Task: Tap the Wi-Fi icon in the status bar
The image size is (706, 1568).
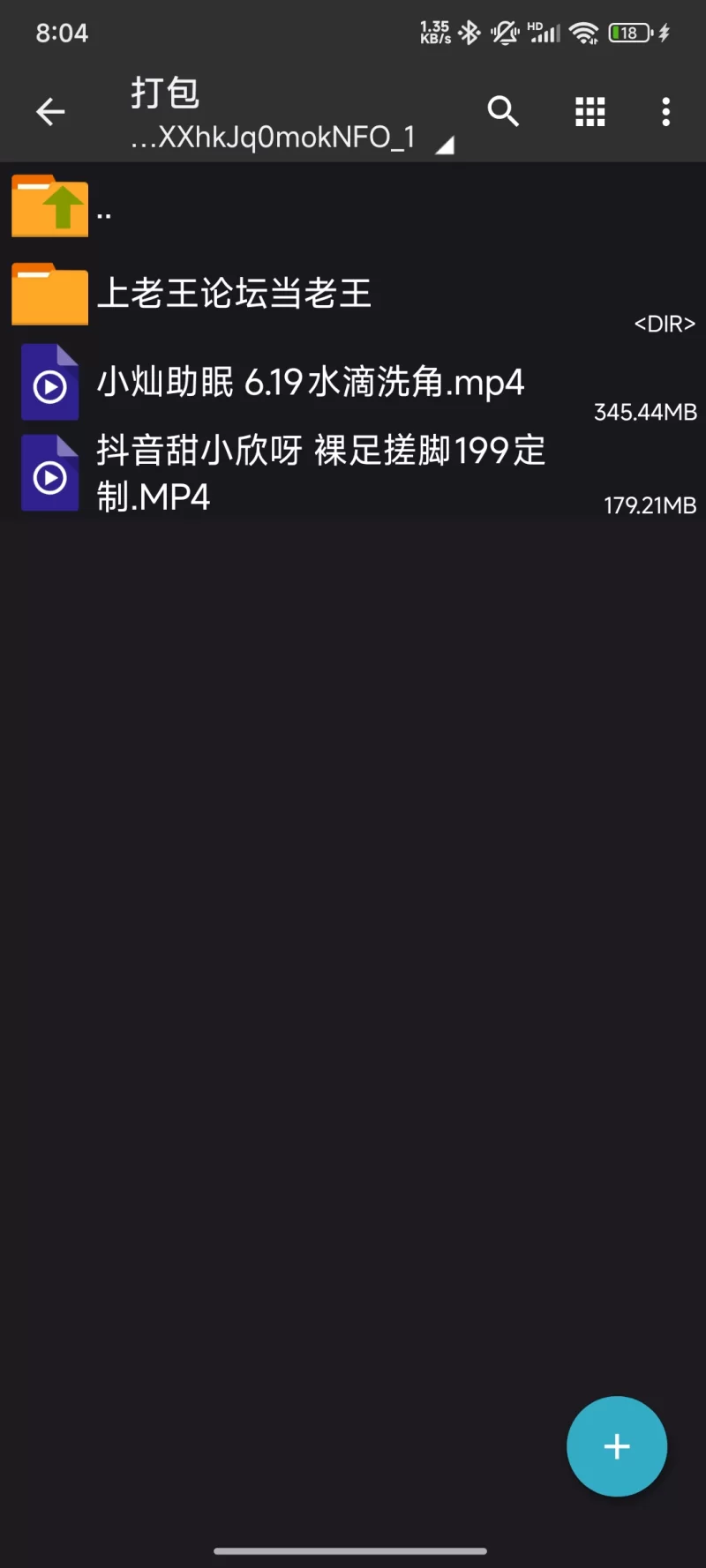Action: 584,32
